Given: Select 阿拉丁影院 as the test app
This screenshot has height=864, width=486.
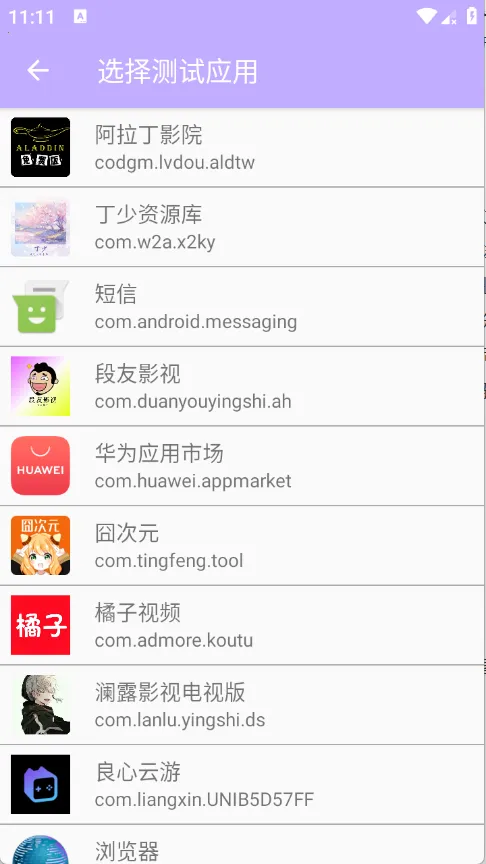Looking at the screenshot, I should coord(242,147).
